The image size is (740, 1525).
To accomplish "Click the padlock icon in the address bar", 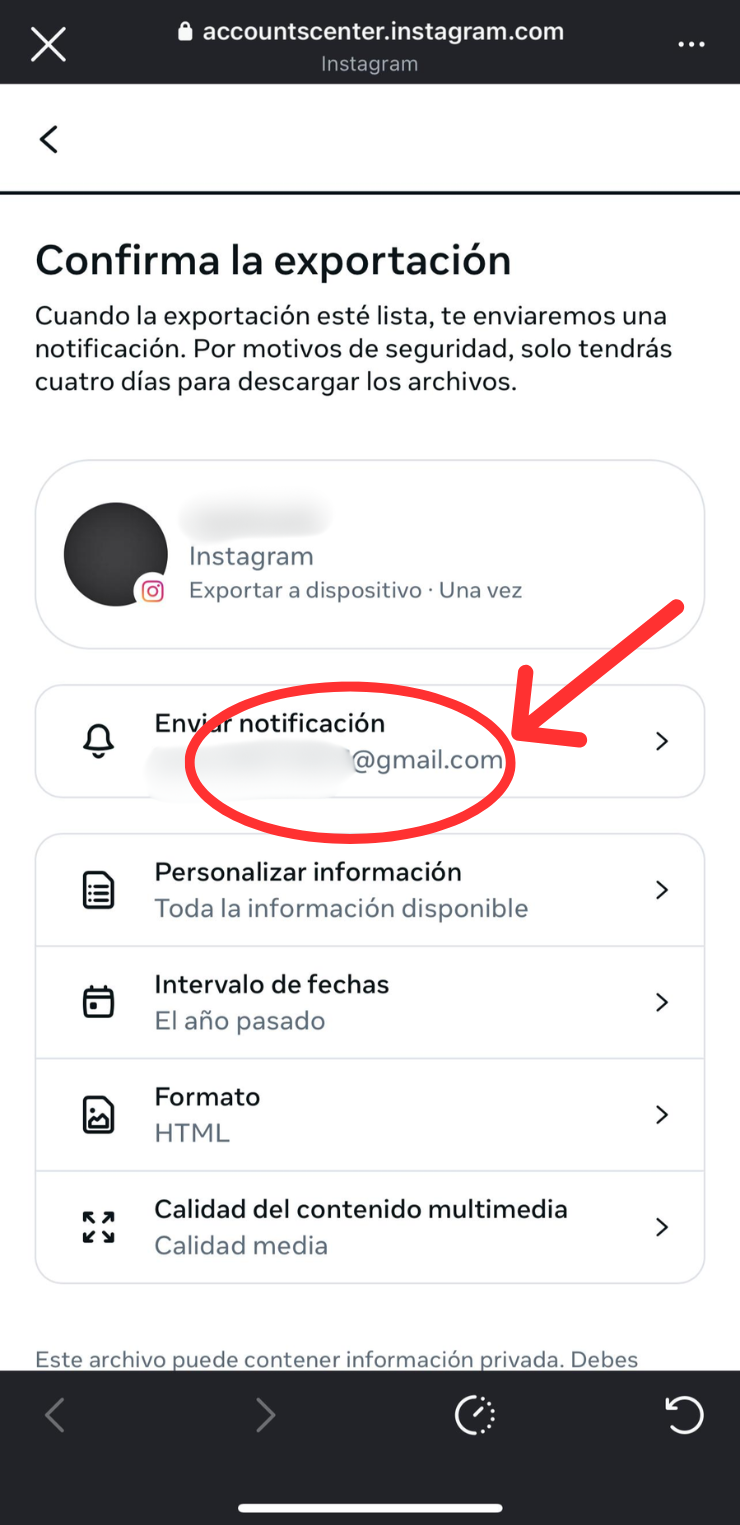I will [186, 31].
